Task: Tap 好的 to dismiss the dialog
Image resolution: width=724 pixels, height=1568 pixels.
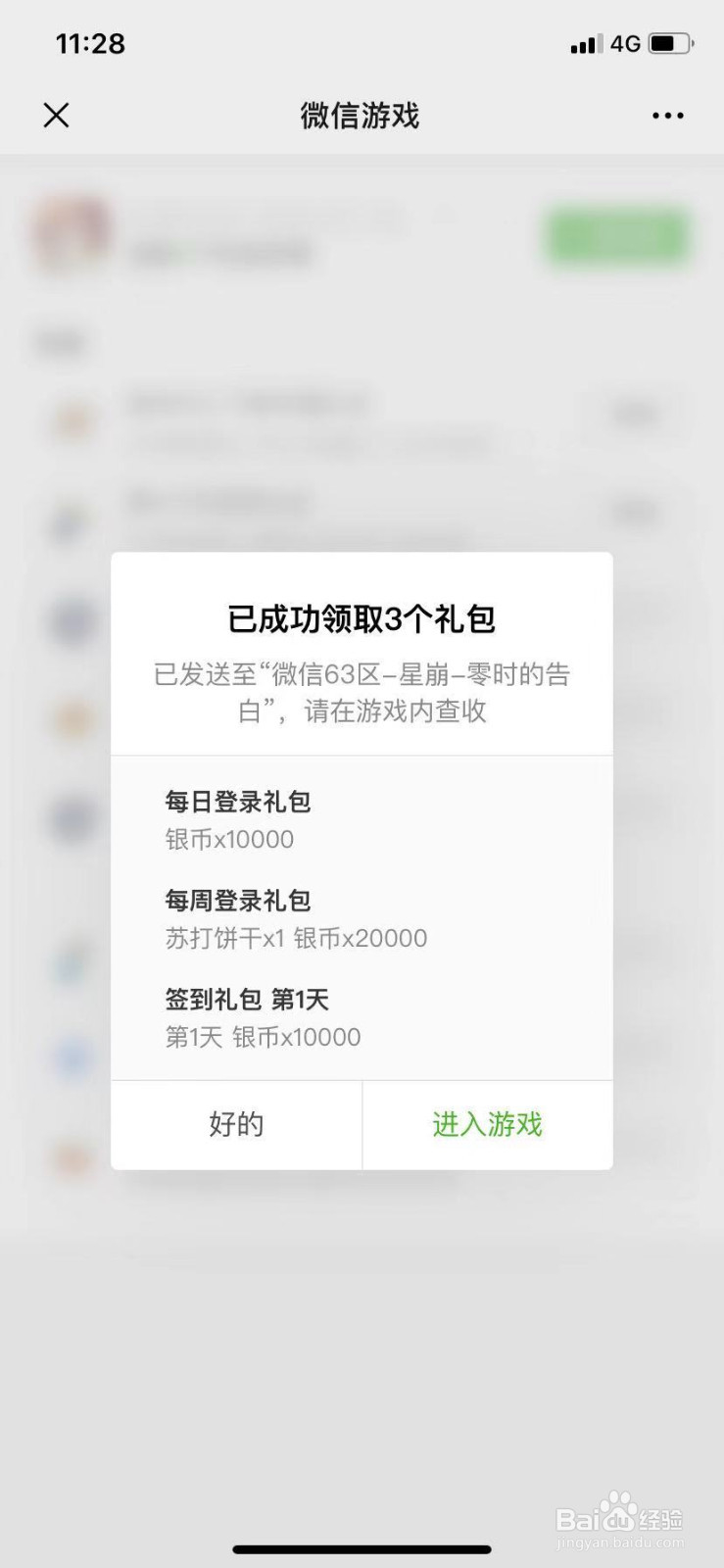Action: coord(235,1125)
